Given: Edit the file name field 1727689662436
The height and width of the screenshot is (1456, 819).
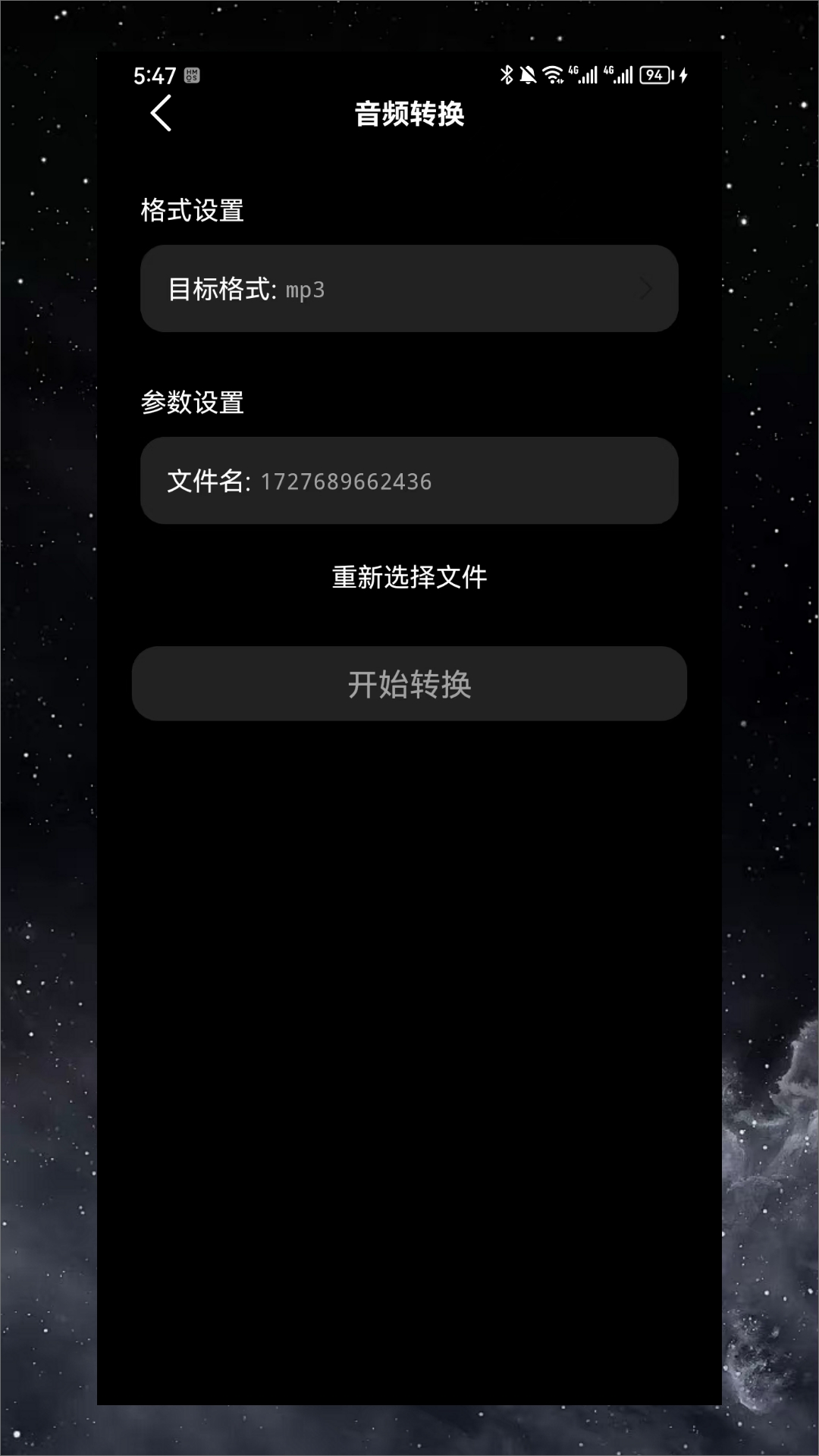Looking at the screenshot, I should 409,481.
